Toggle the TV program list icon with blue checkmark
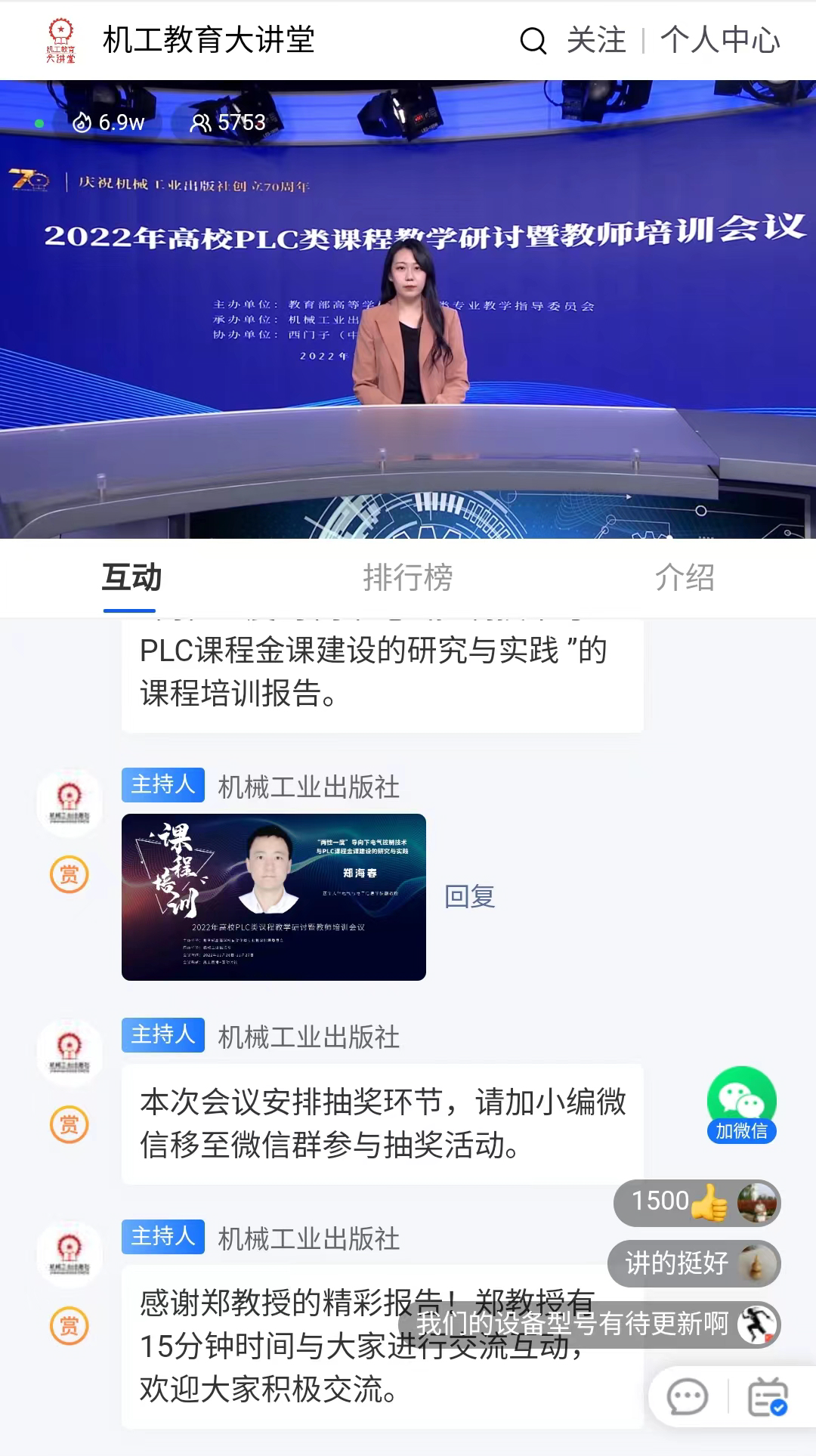Screen dimensions: 816x1456 click(x=768, y=1396)
